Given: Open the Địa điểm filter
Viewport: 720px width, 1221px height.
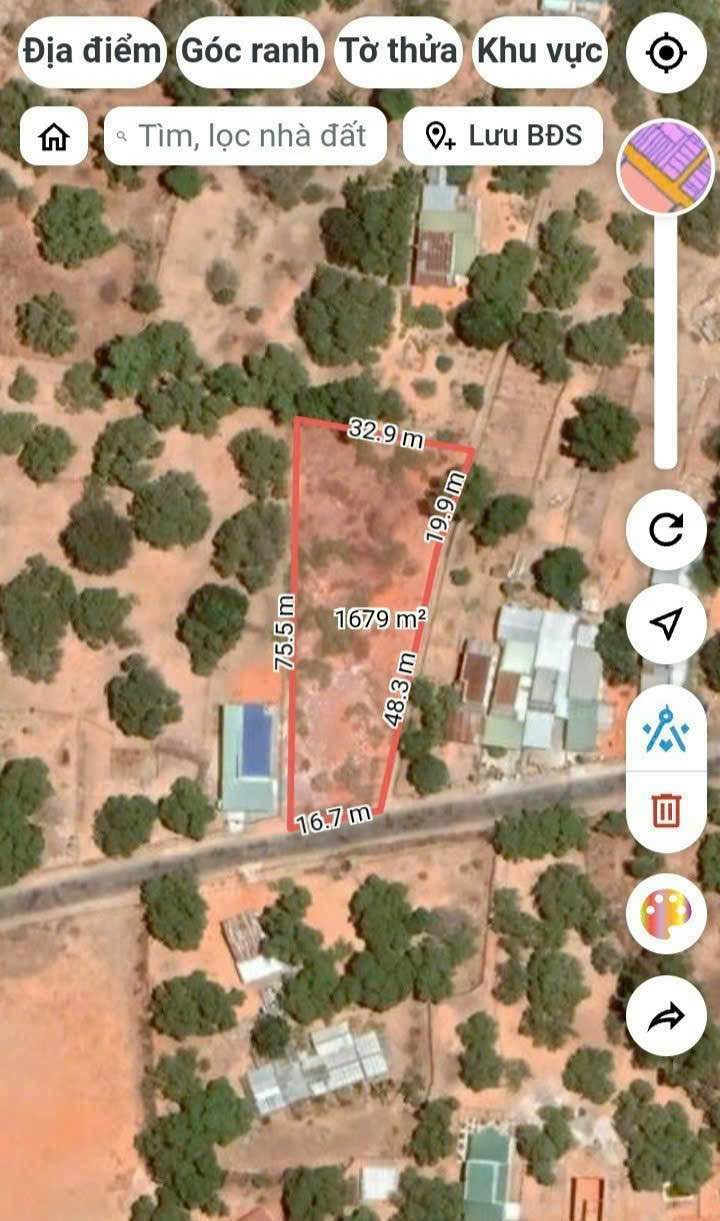Looking at the screenshot, I should click(92, 52).
